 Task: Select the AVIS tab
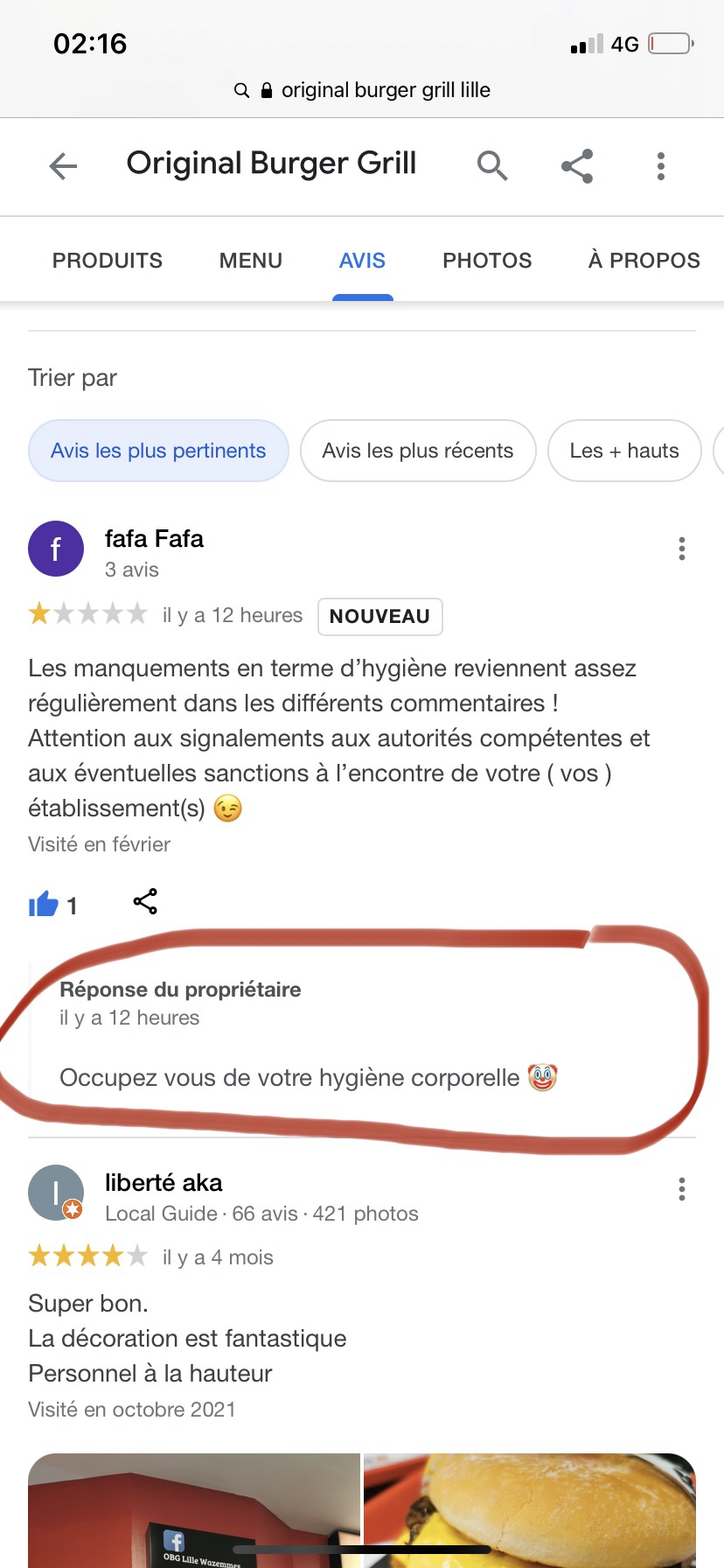pyautogui.click(x=362, y=261)
